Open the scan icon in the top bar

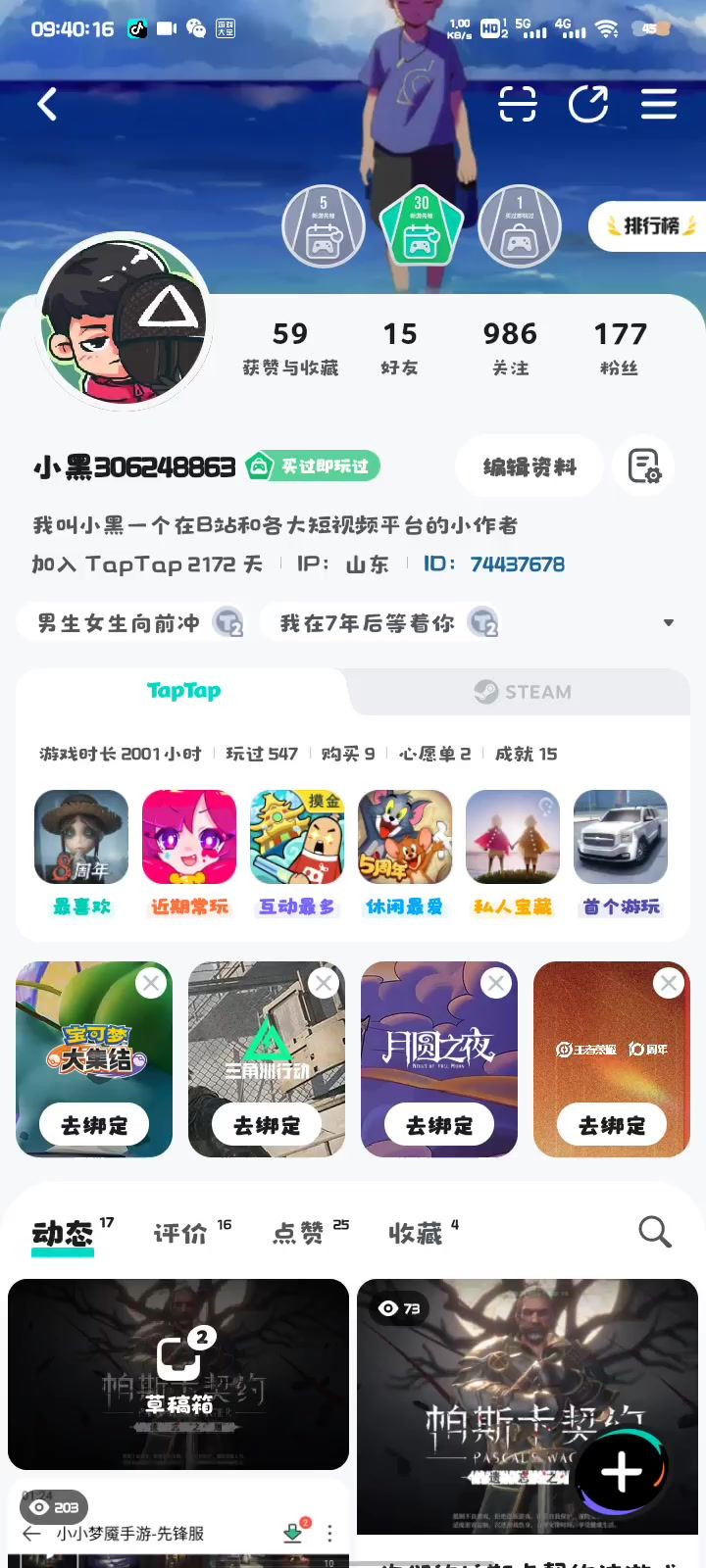coord(517,104)
